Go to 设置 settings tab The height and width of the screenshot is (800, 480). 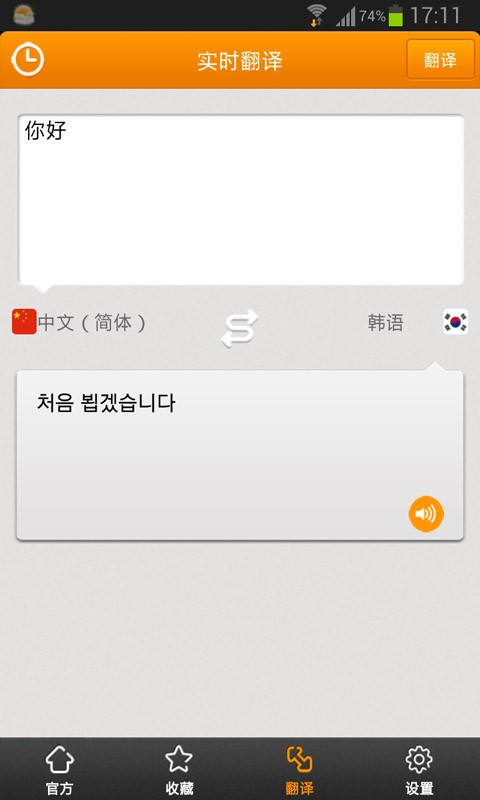tap(419, 770)
